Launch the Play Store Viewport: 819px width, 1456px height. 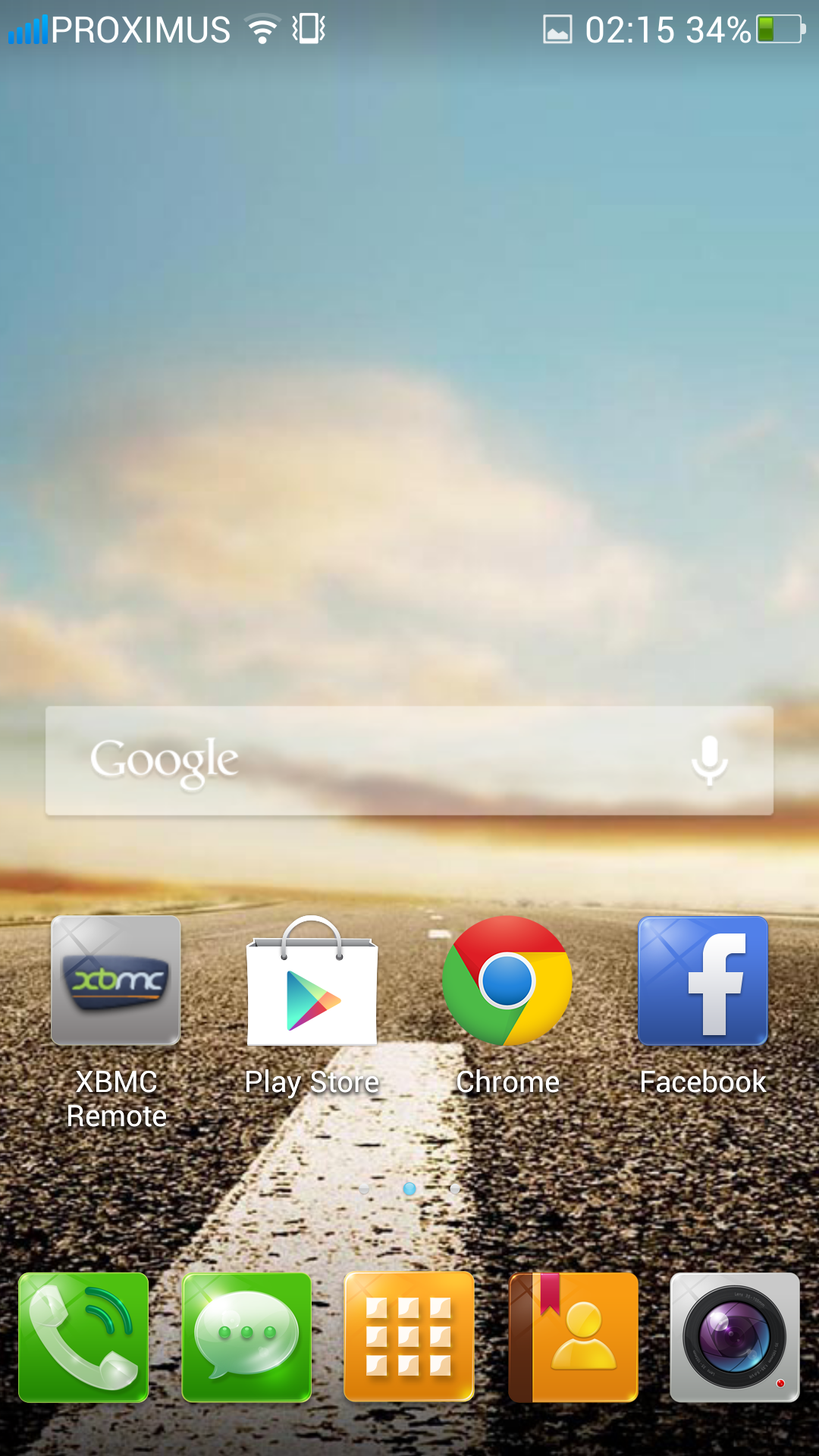[x=312, y=981]
